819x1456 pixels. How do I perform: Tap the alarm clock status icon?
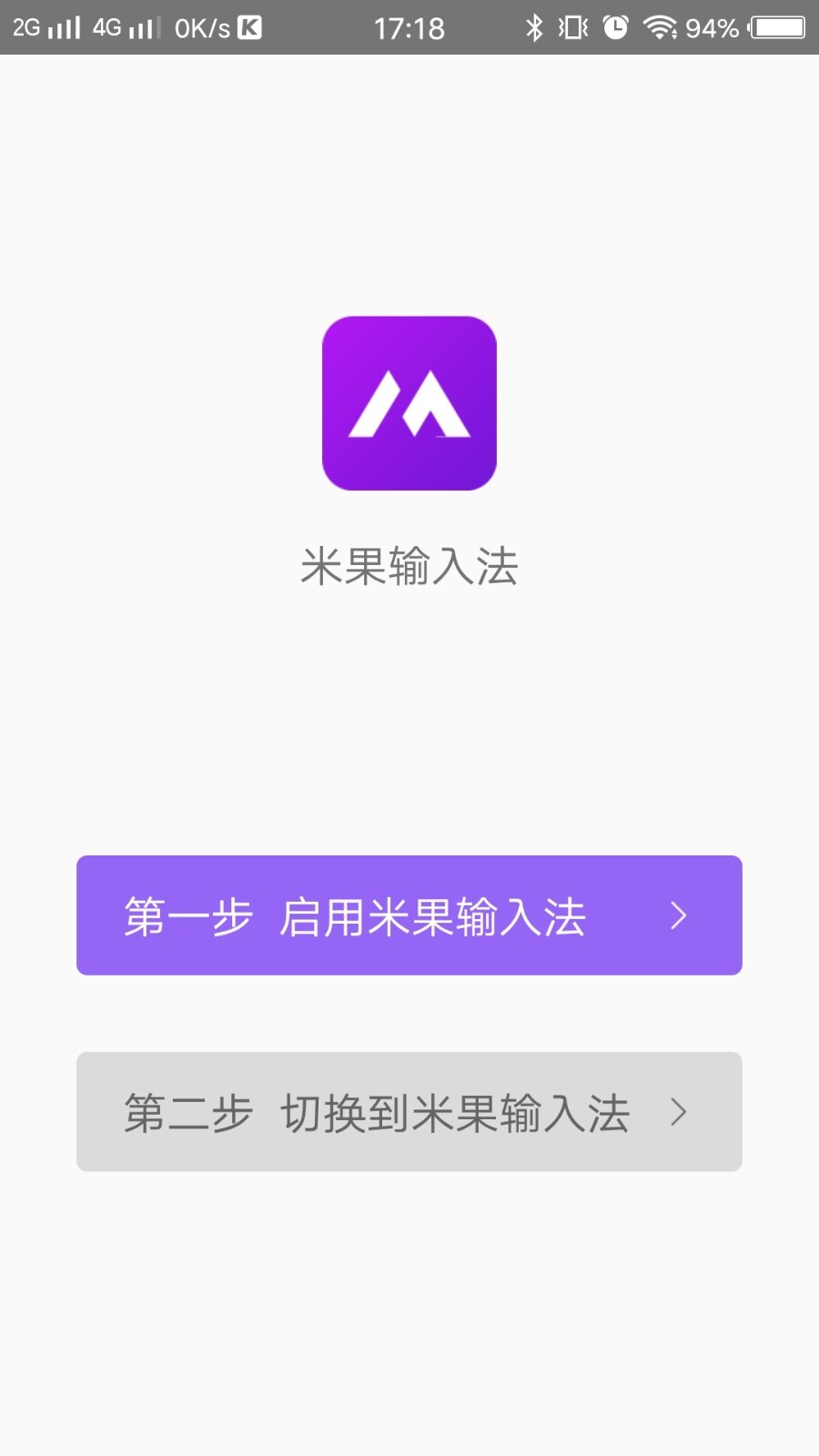click(614, 27)
